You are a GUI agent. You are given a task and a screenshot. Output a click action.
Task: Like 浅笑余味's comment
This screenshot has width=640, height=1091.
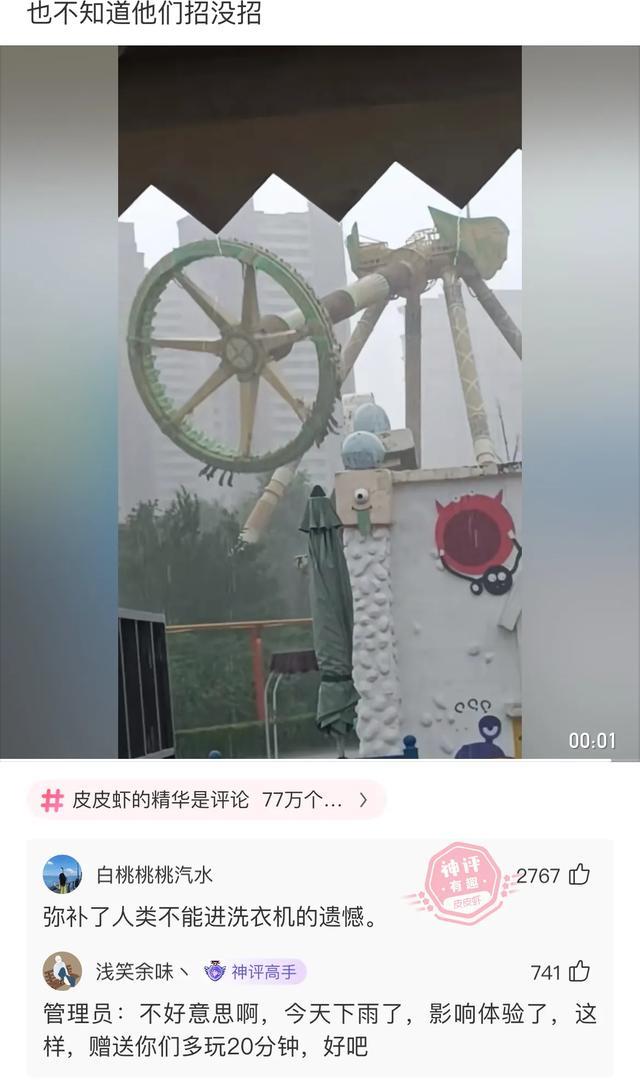[x=579, y=971]
